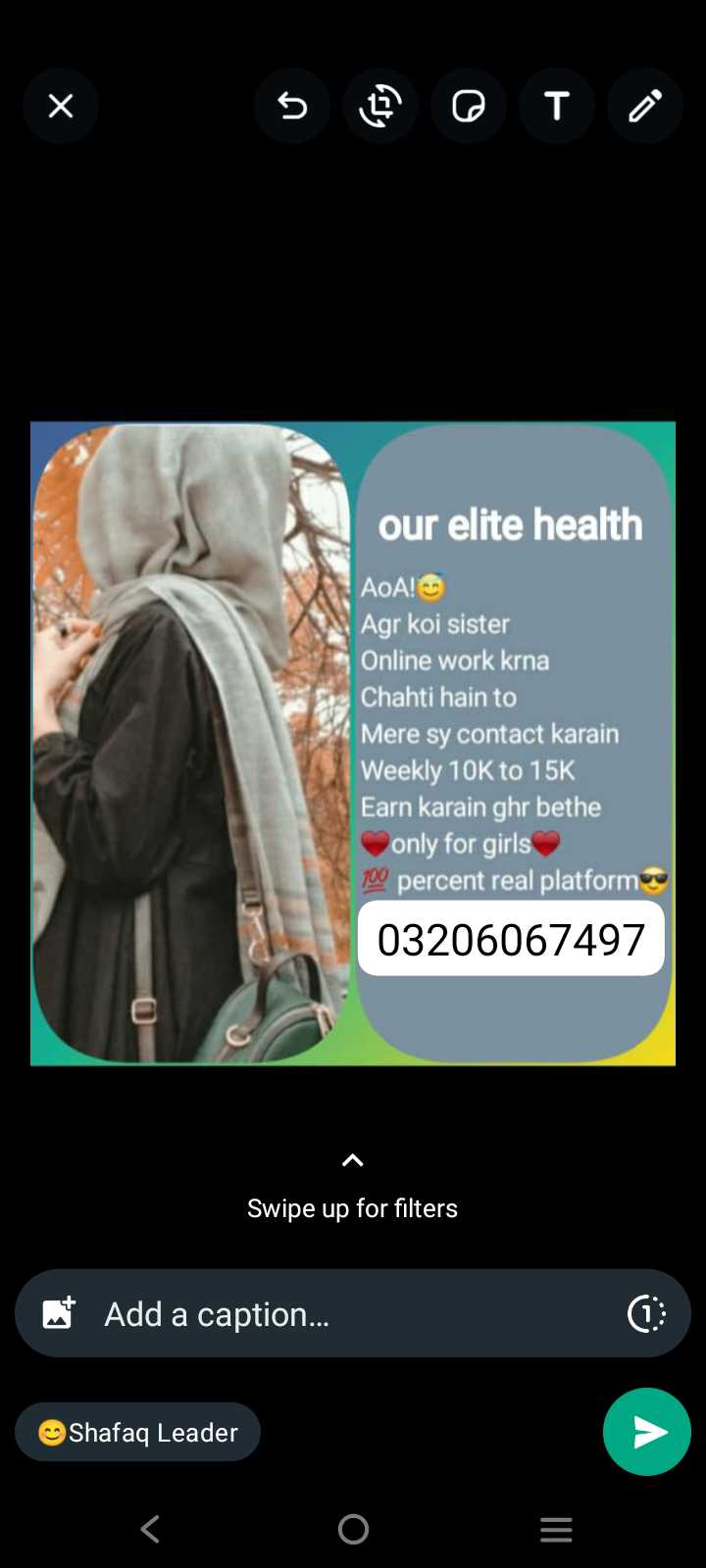Go to the home screen
The height and width of the screenshot is (1568, 706).
click(353, 1529)
